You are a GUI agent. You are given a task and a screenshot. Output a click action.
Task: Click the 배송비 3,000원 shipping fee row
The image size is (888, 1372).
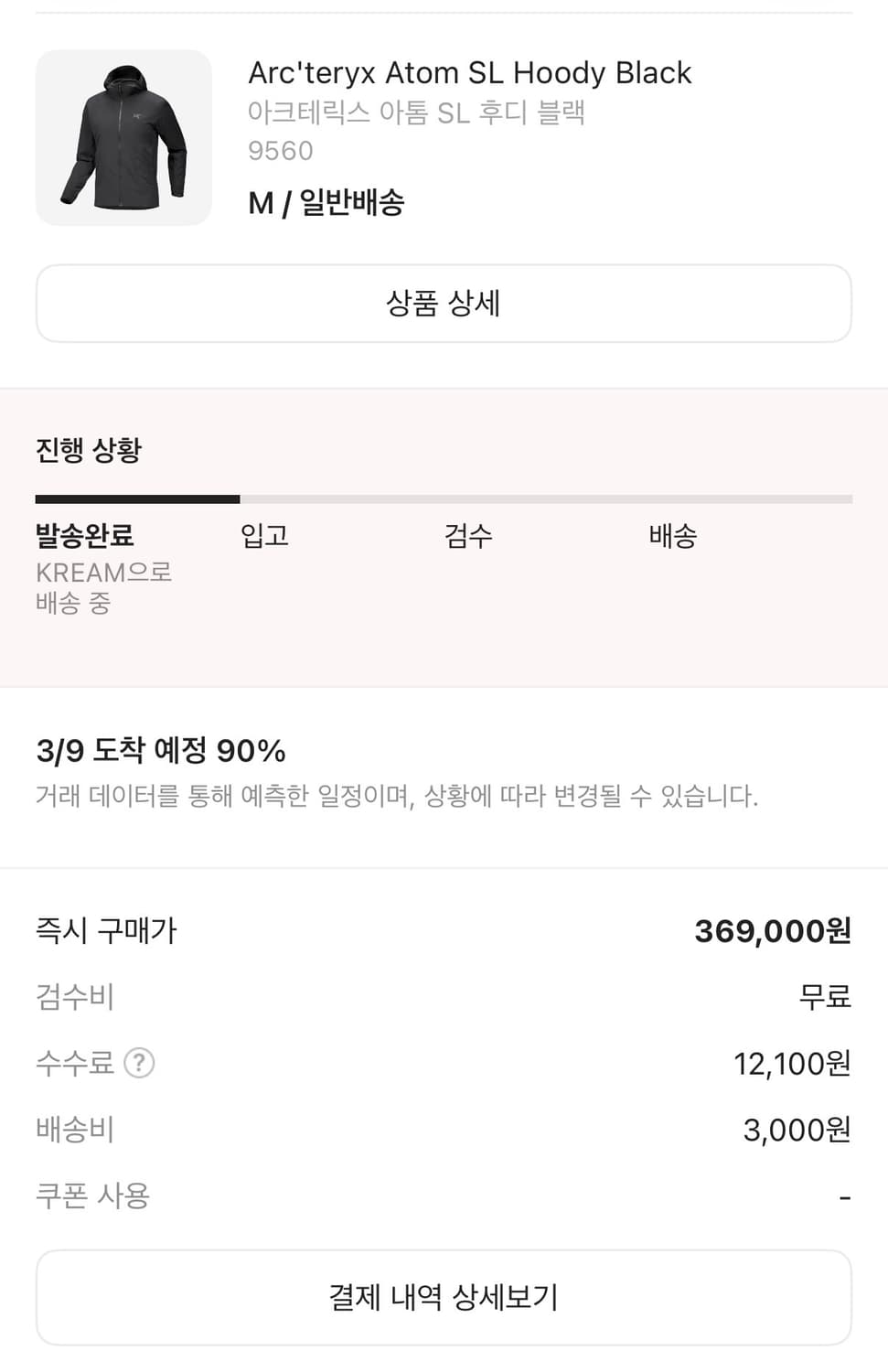(x=443, y=1129)
